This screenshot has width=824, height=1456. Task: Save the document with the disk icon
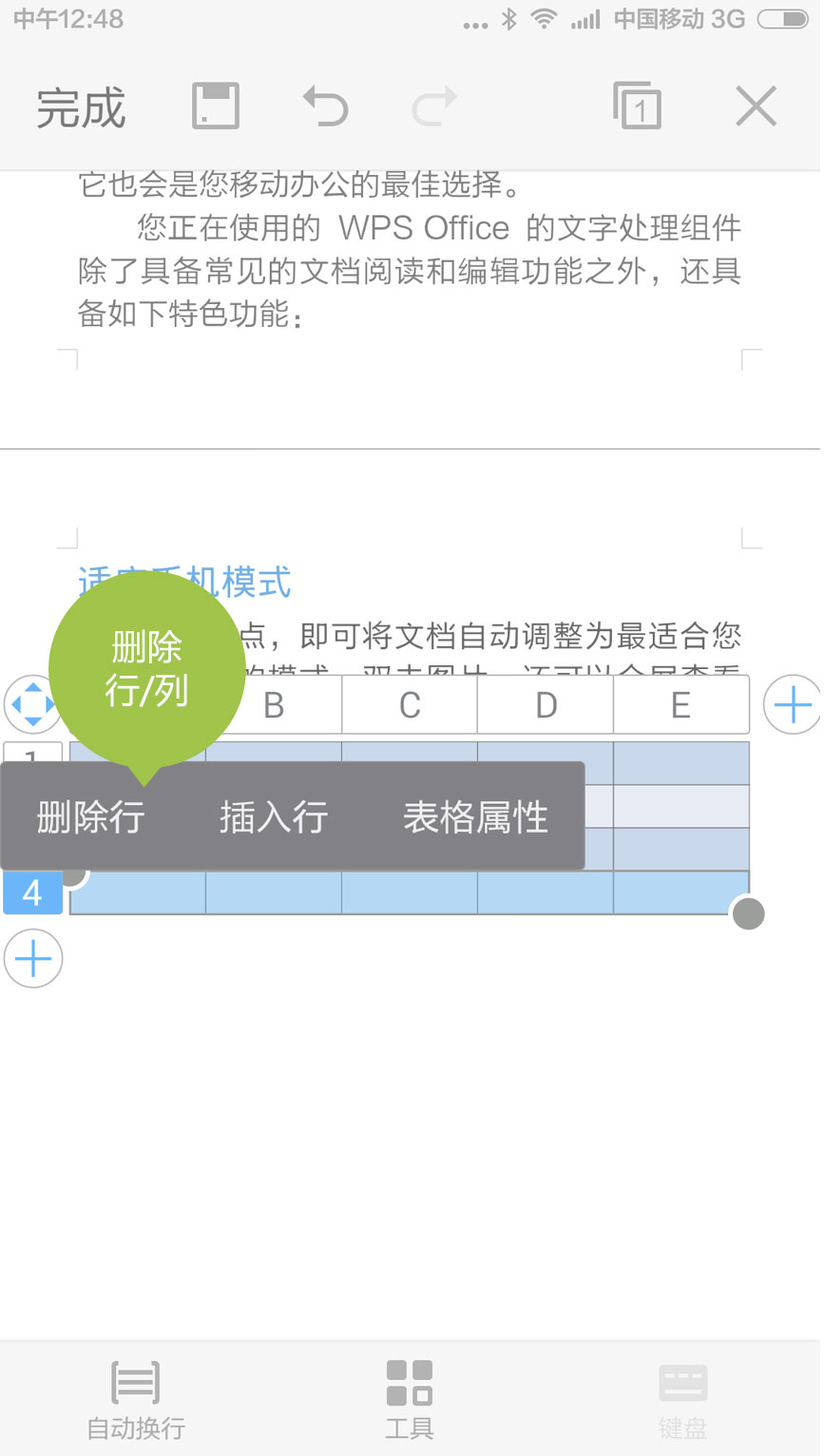pos(216,105)
